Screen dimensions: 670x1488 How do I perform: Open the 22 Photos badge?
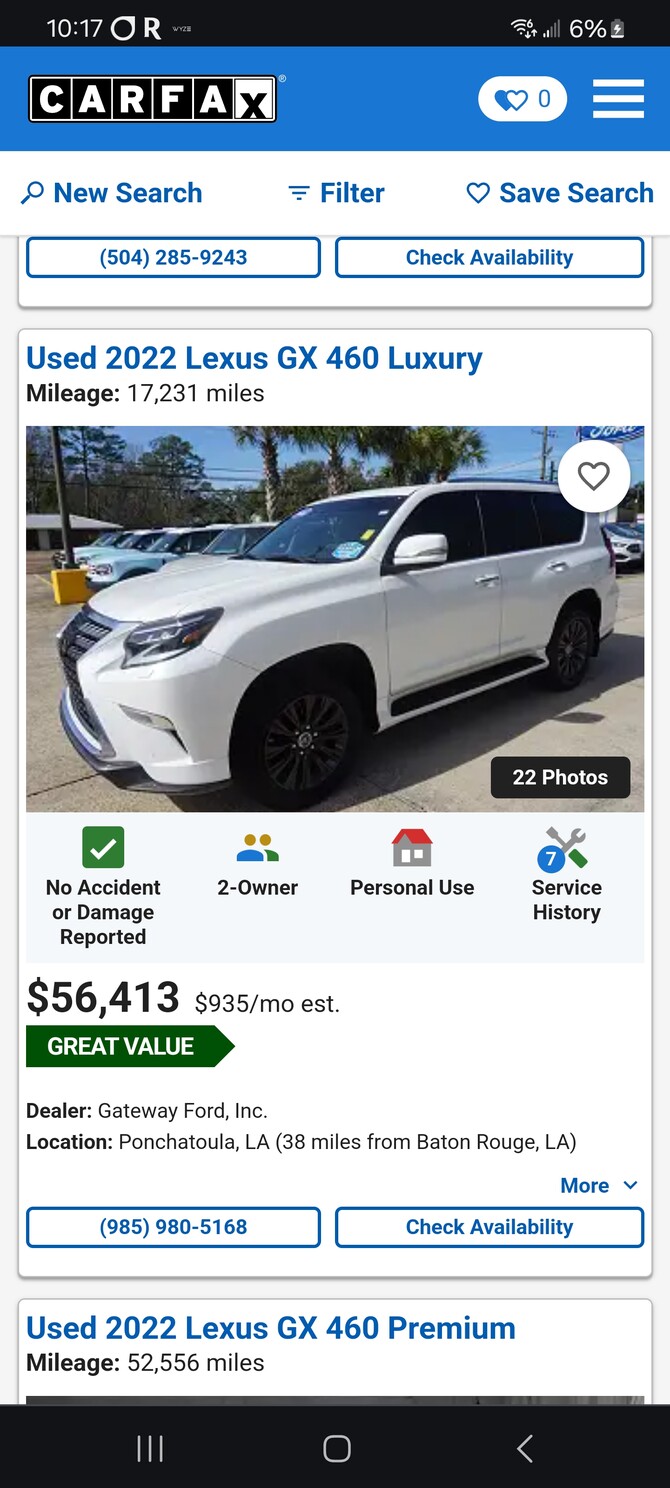coord(560,777)
